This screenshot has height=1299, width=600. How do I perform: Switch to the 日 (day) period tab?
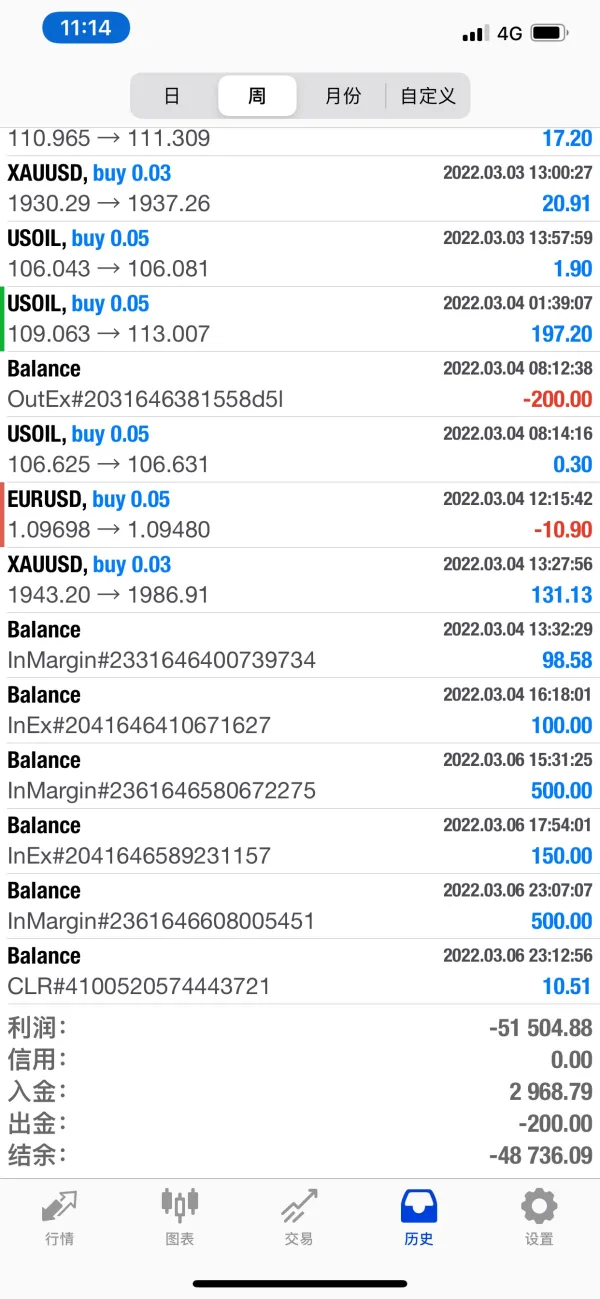click(x=172, y=96)
